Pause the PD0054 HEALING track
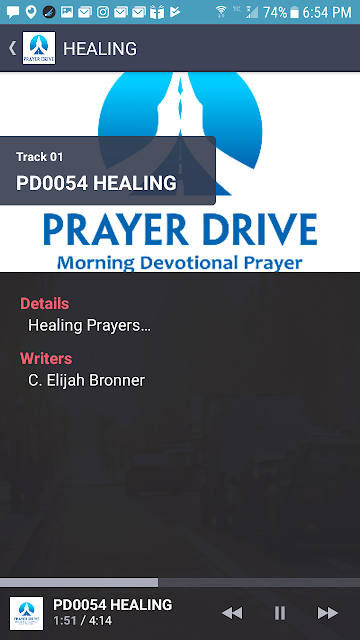 point(280,613)
